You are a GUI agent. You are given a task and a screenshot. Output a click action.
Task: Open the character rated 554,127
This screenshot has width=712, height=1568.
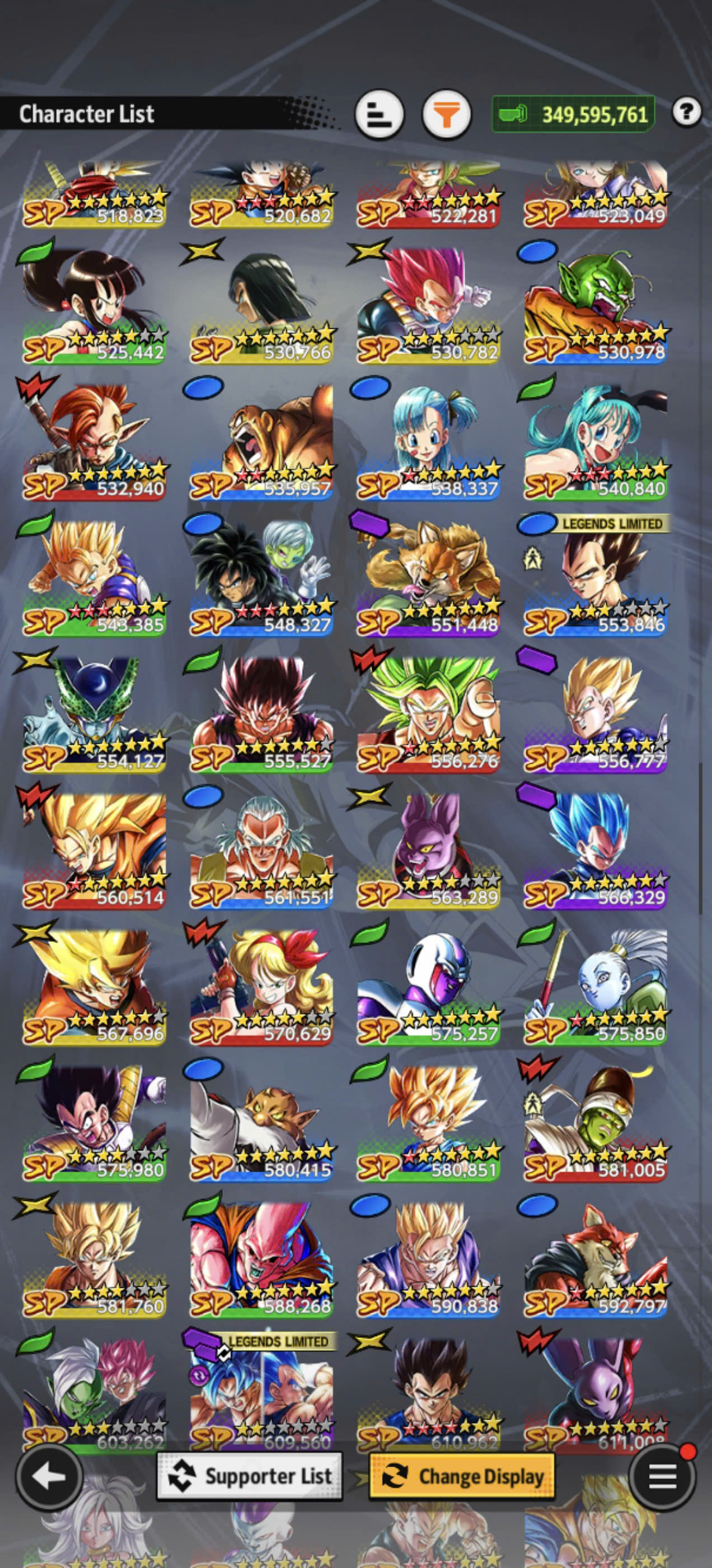coord(93,712)
